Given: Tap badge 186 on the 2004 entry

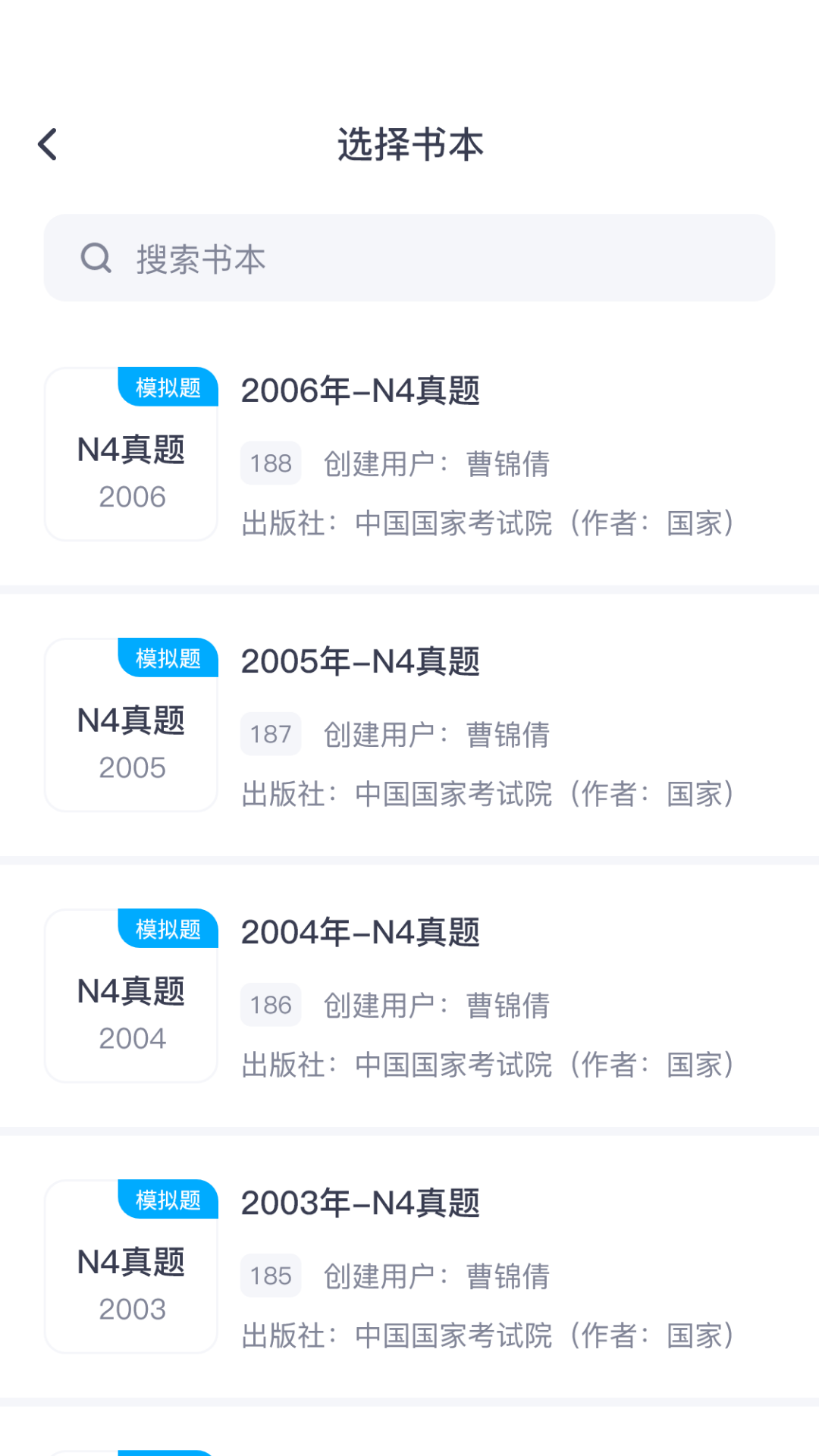Looking at the screenshot, I should click(x=270, y=1005).
